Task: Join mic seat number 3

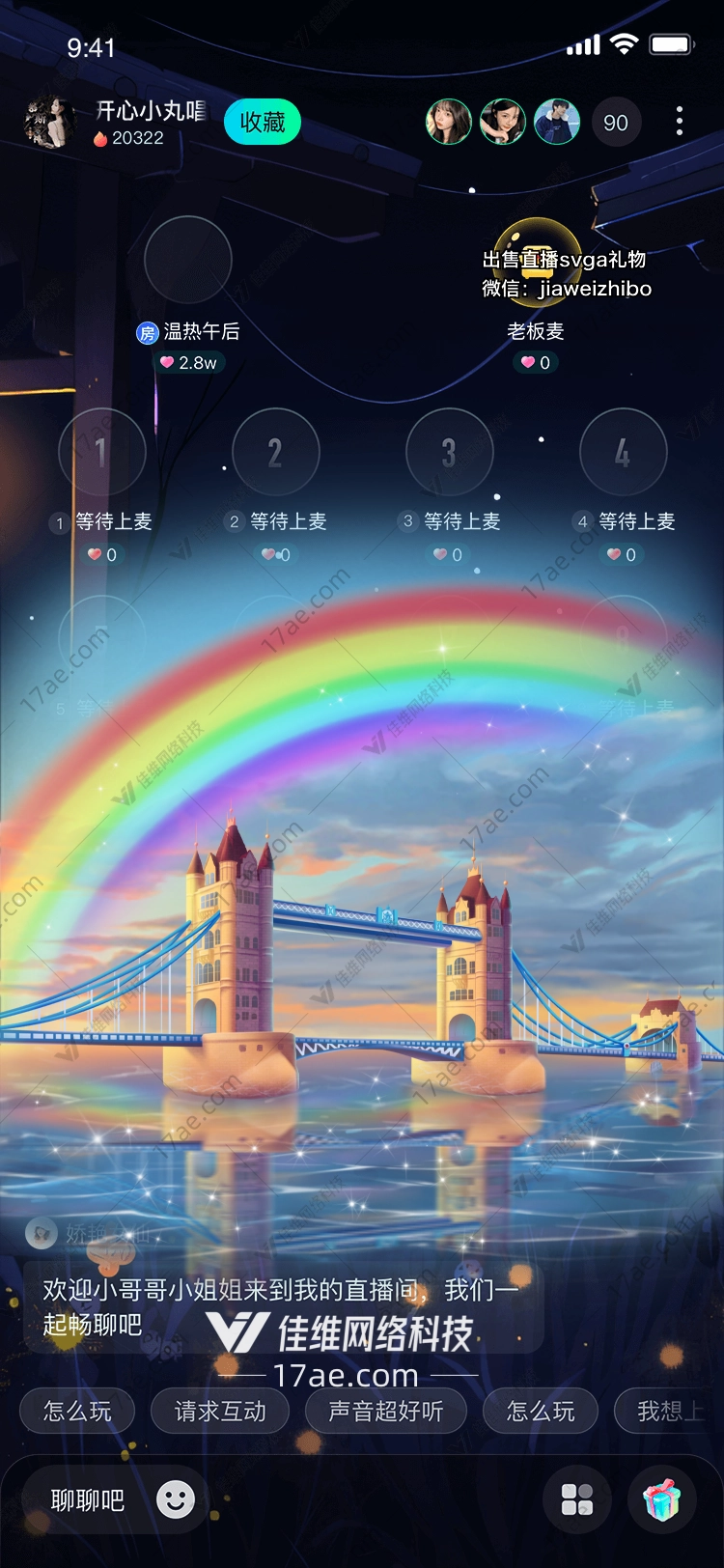Action: click(x=449, y=452)
